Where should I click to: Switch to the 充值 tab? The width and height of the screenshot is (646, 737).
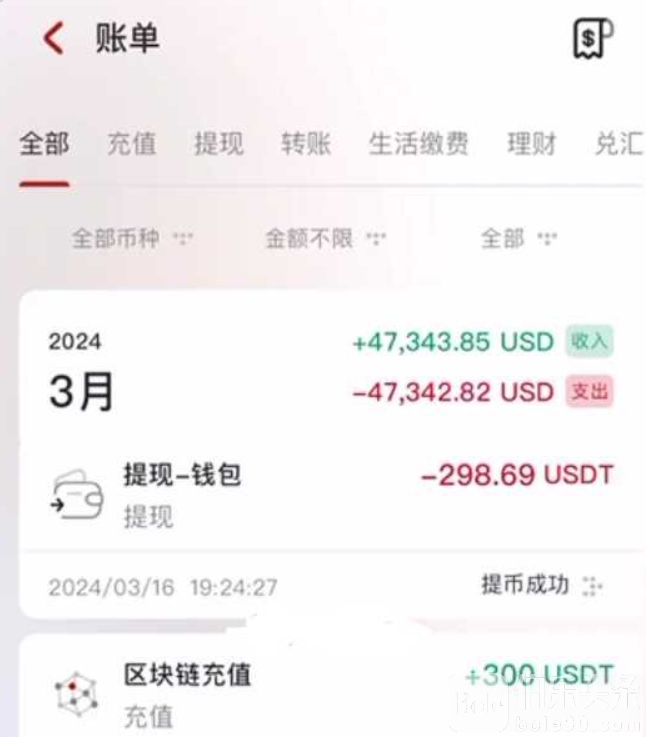point(131,144)
